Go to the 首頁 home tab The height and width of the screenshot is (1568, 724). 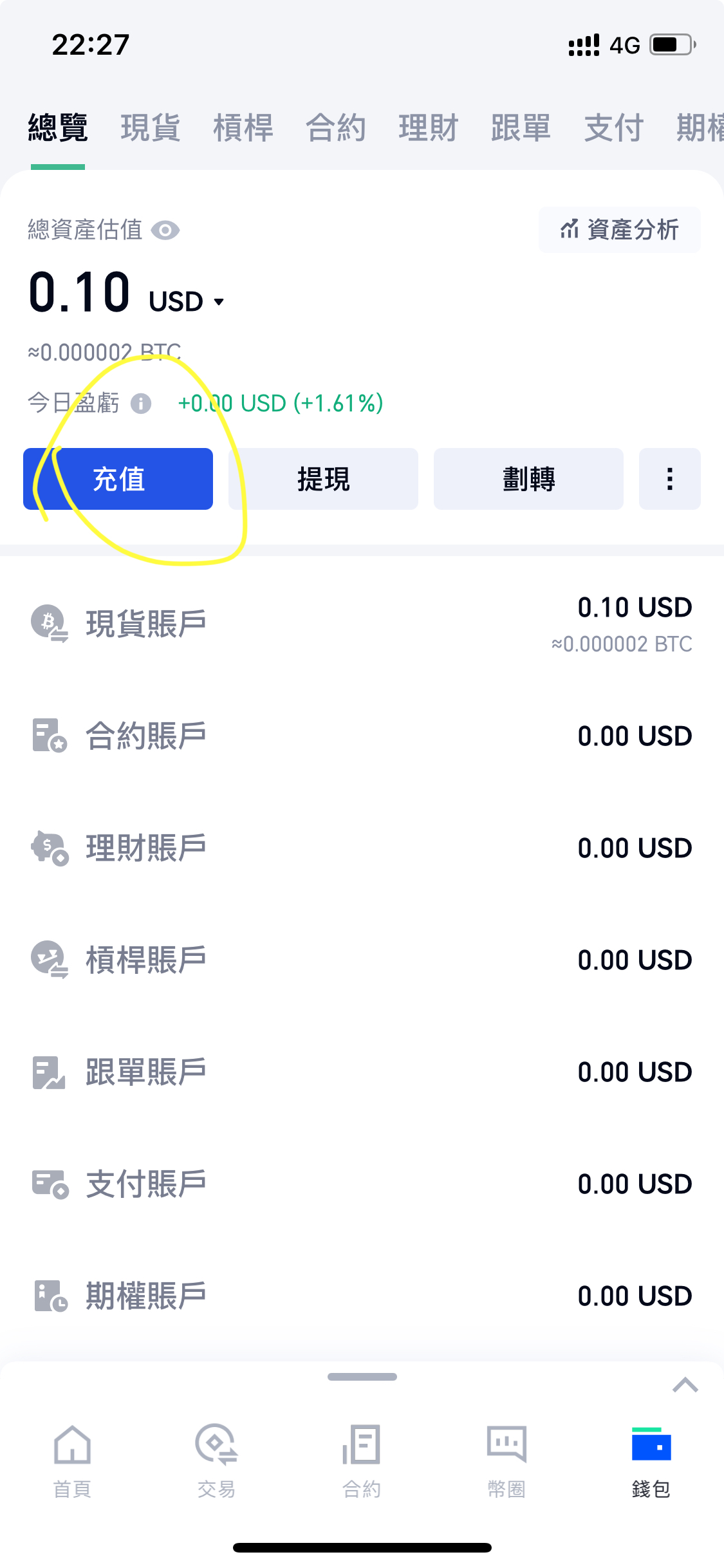(72, 1461)
